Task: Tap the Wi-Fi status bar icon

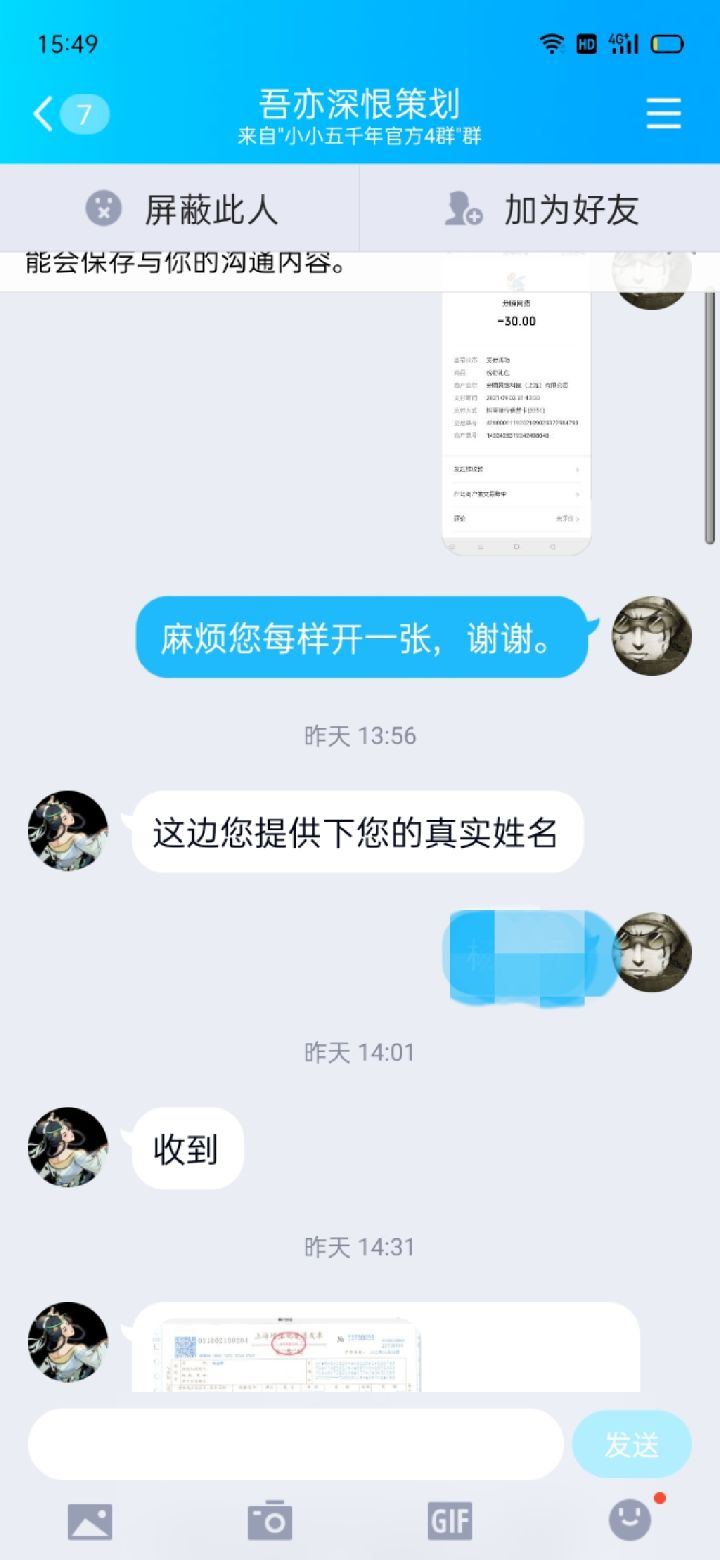Action: pos(552,43)
